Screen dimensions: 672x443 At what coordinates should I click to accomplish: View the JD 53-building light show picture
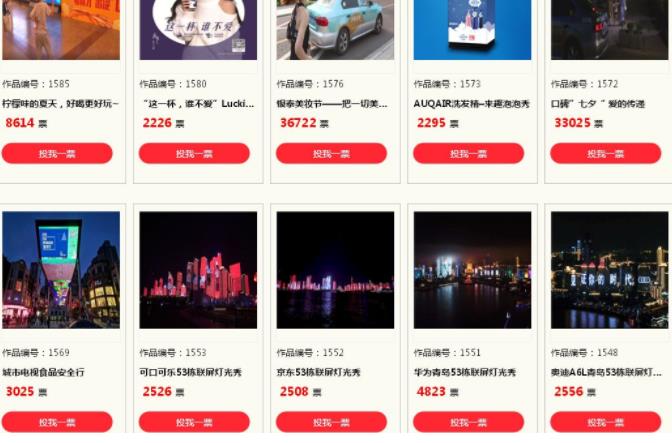click(335, 269)
